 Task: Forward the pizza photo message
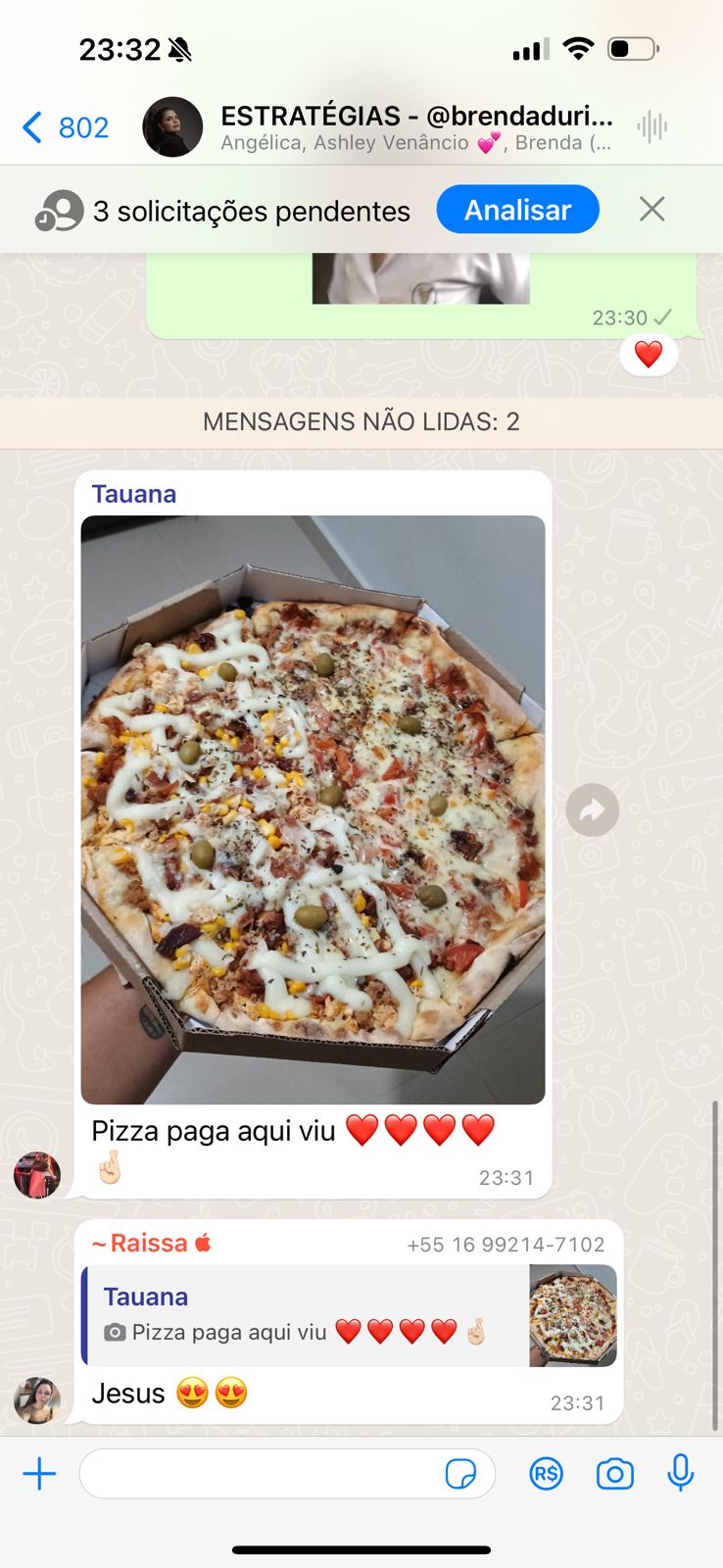pos(592,809)
